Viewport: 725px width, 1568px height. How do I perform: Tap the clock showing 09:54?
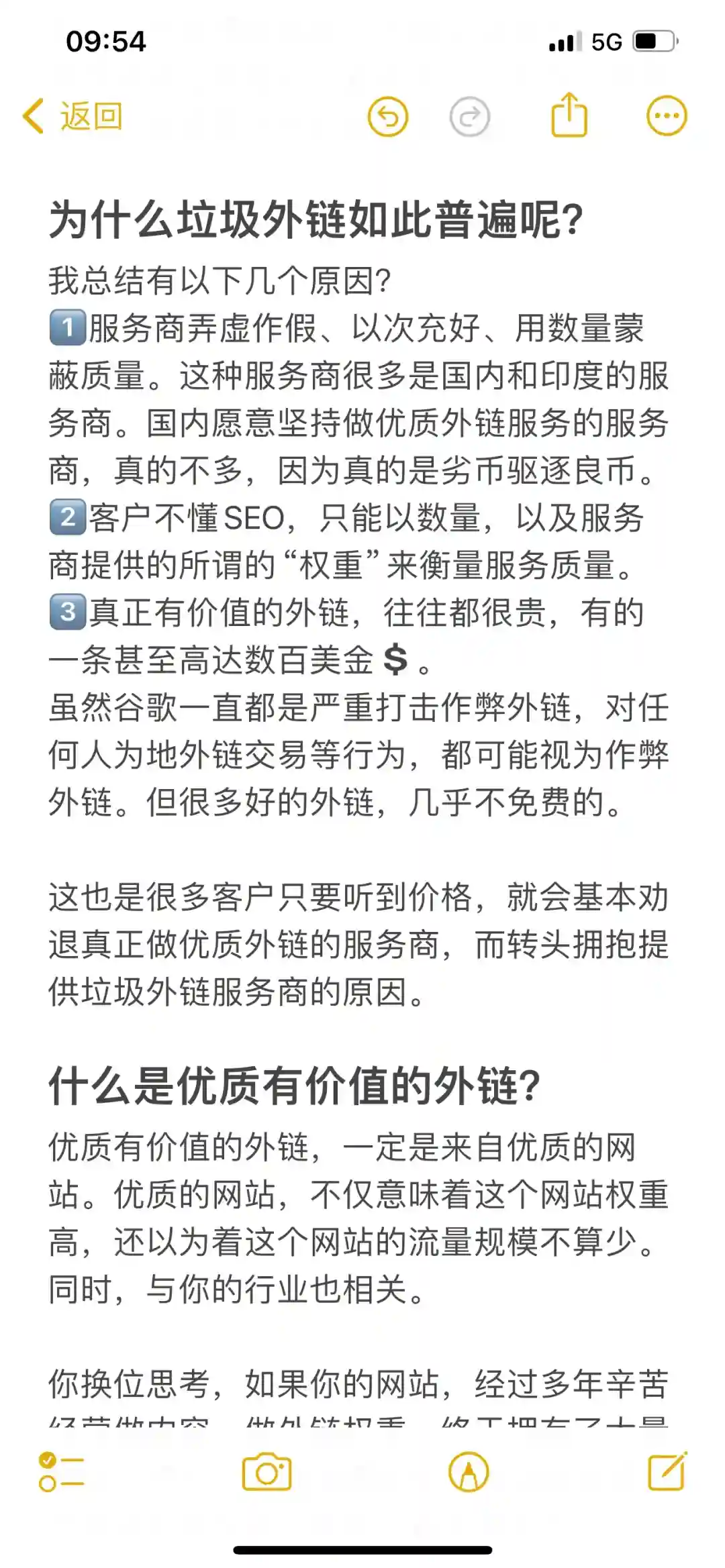click(x=105, y=42)
